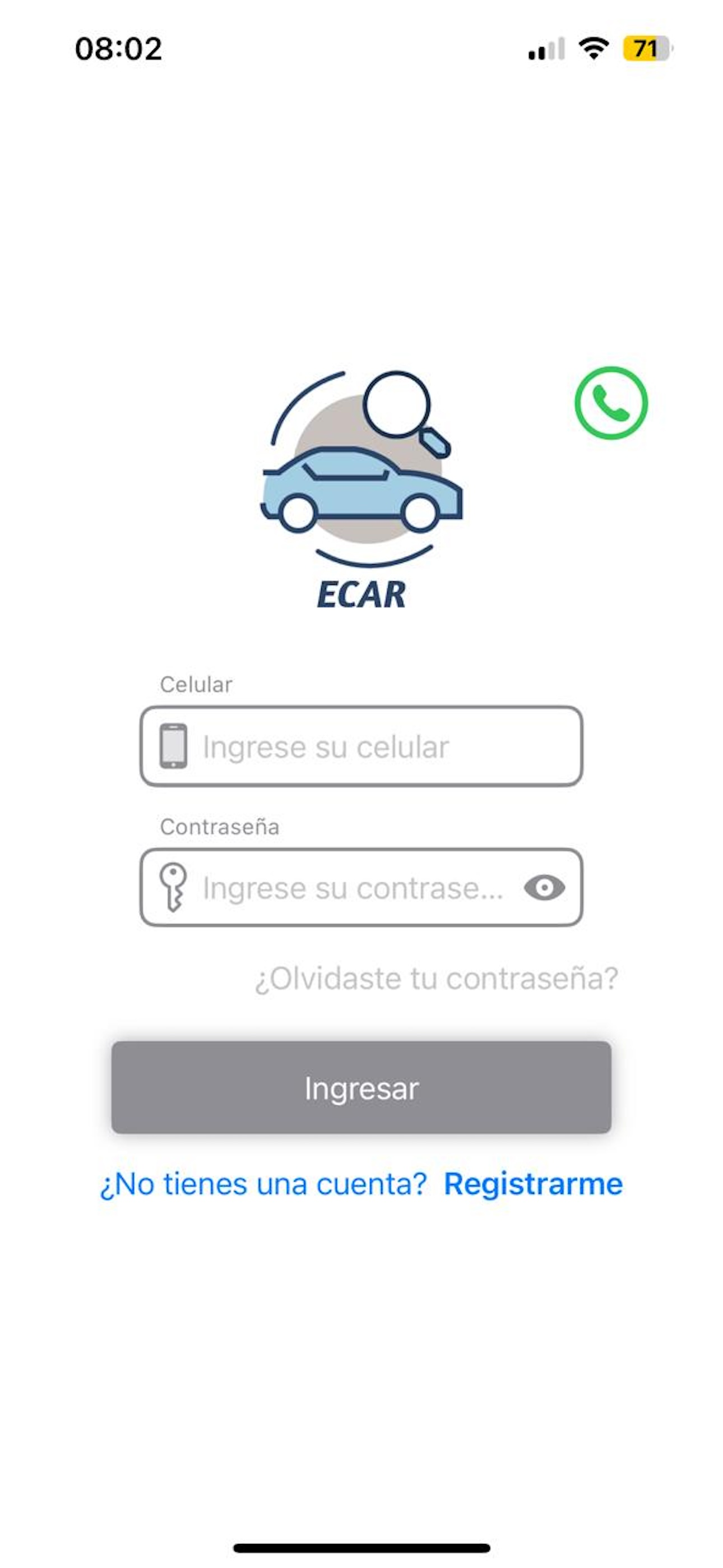Viewport: 723px width, 1568px height.
Task: Focus the Ingrese su contraseña field
Action: click(353, 889)
